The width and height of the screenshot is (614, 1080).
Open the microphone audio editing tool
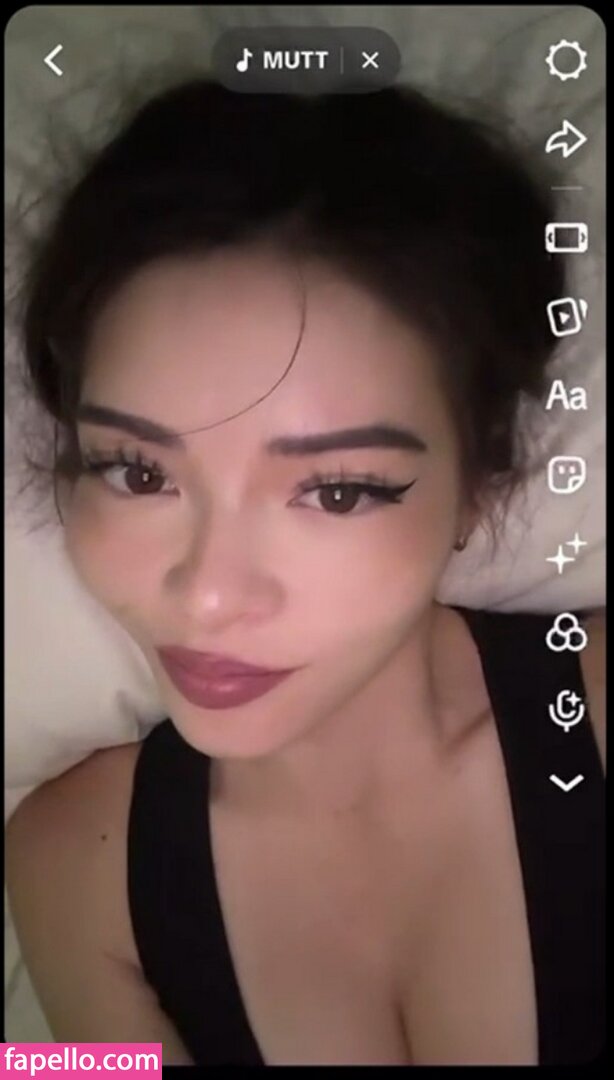coord(566,710)
